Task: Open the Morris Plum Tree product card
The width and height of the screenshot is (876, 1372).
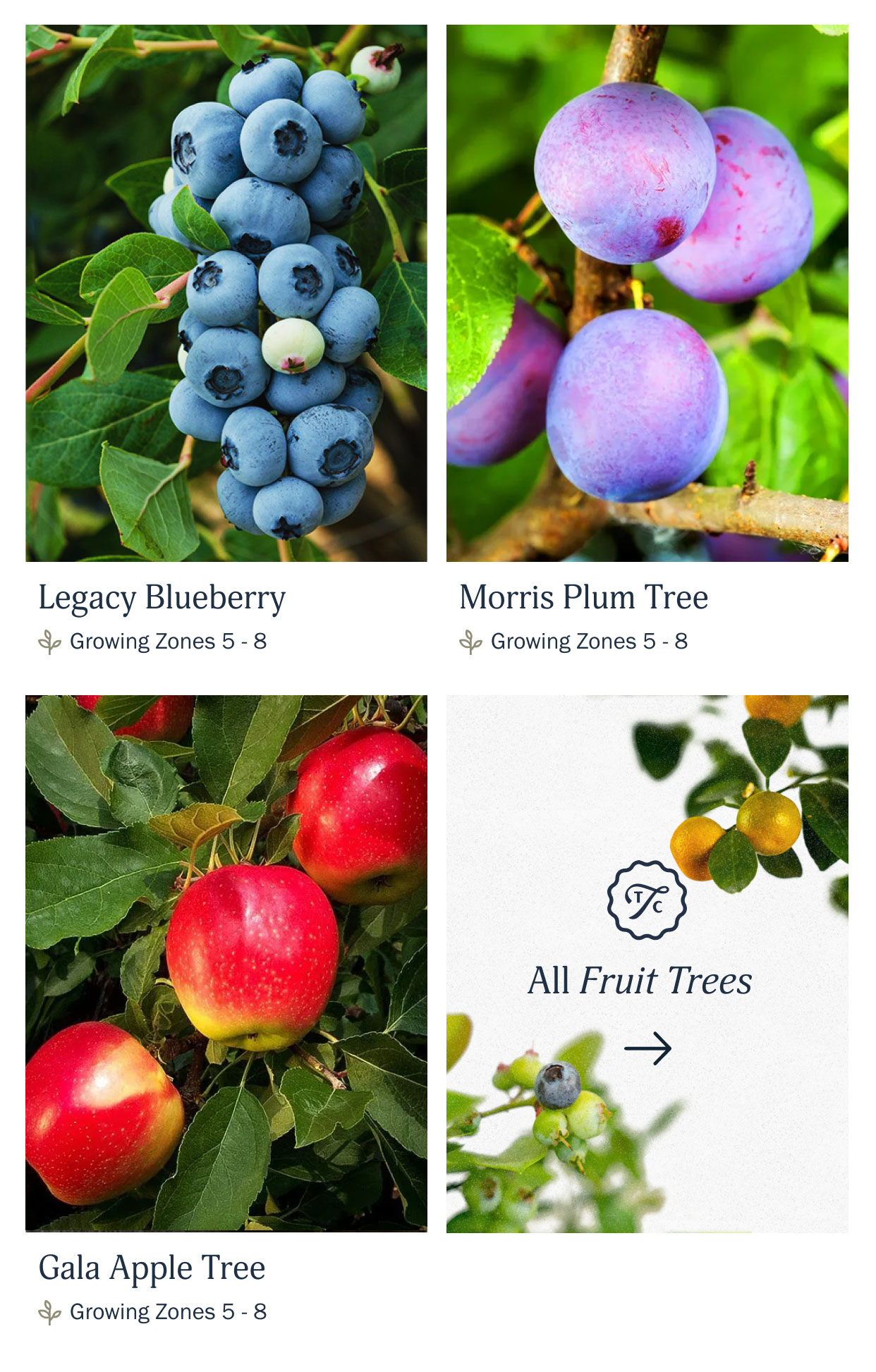Action: tap(647, 293)
